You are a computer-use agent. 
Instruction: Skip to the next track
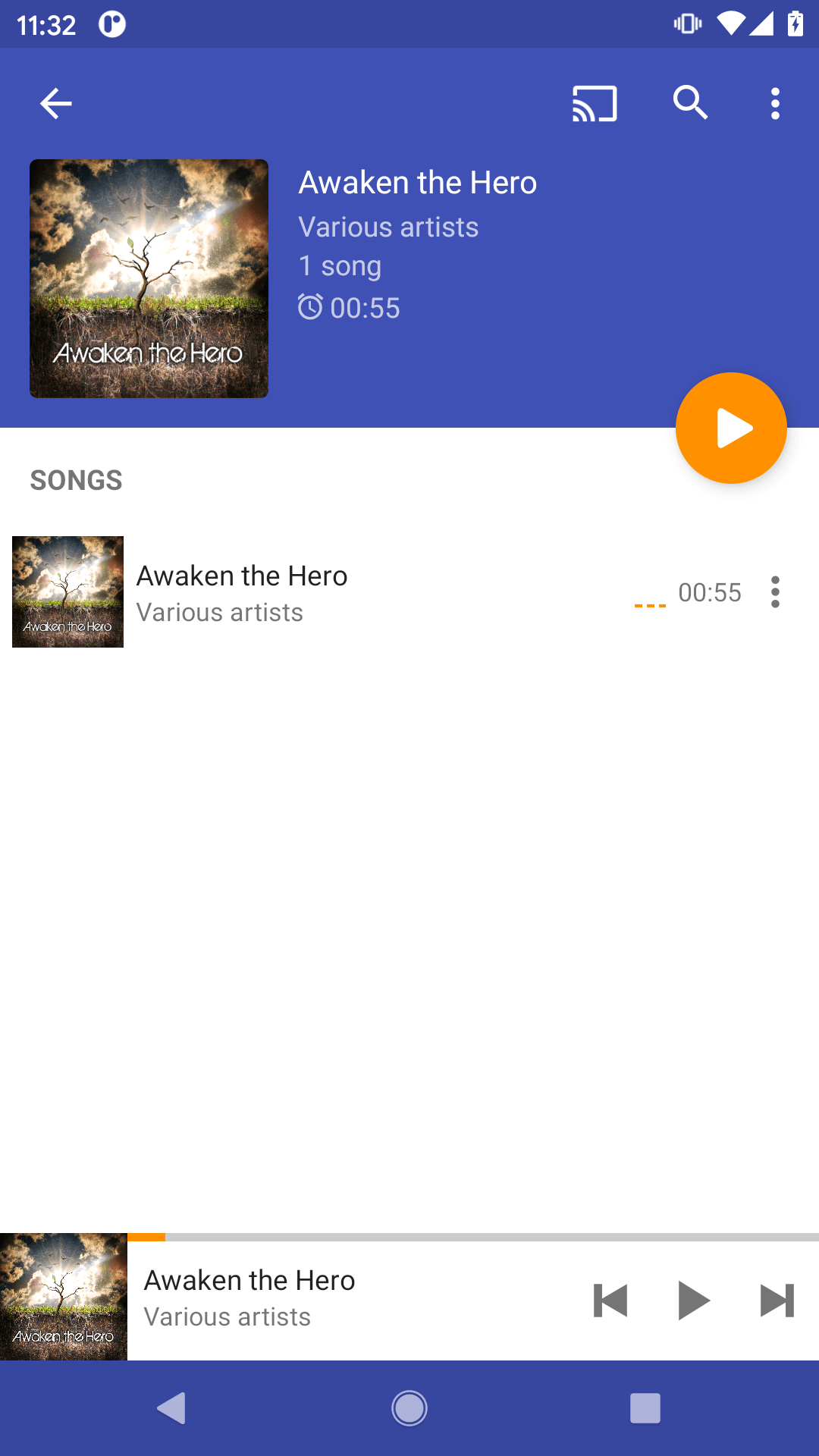777,1301
